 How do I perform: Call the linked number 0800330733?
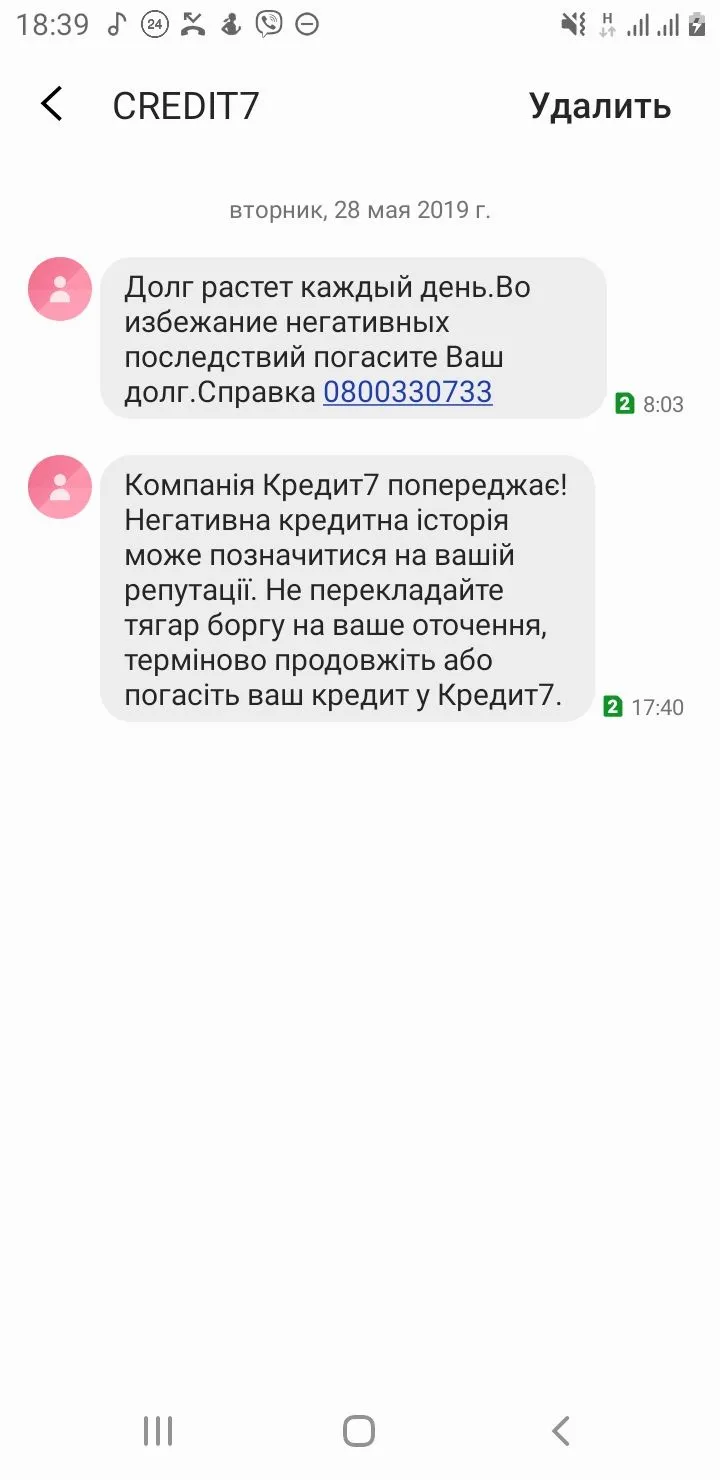pyautogui.click(x=407, y=392)
